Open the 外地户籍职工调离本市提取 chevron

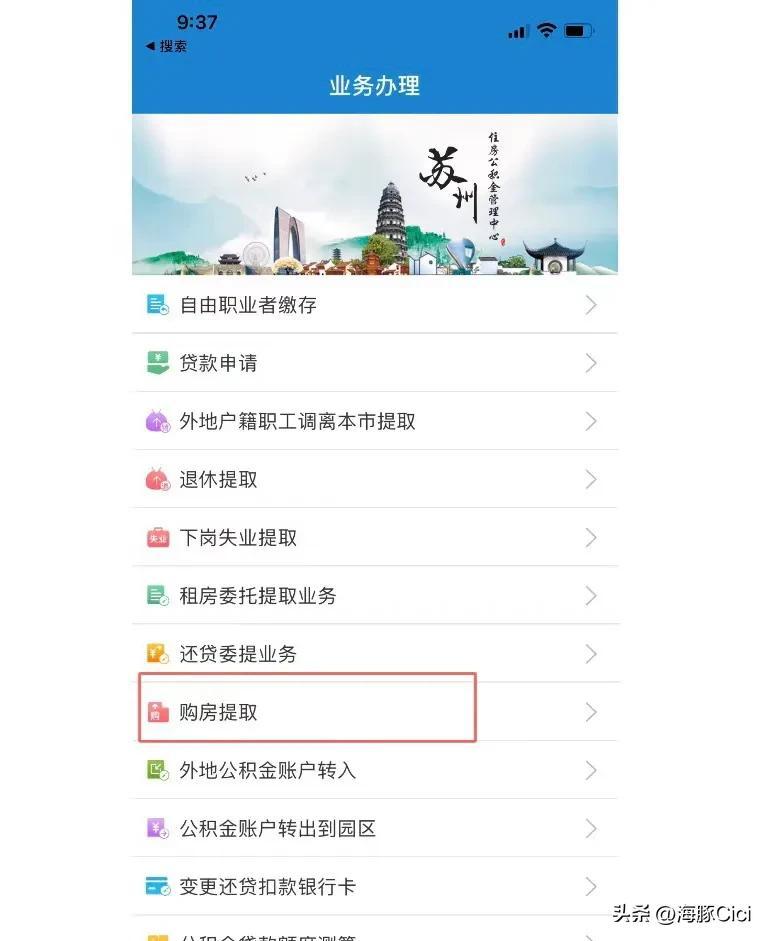[x=591, y=421]
